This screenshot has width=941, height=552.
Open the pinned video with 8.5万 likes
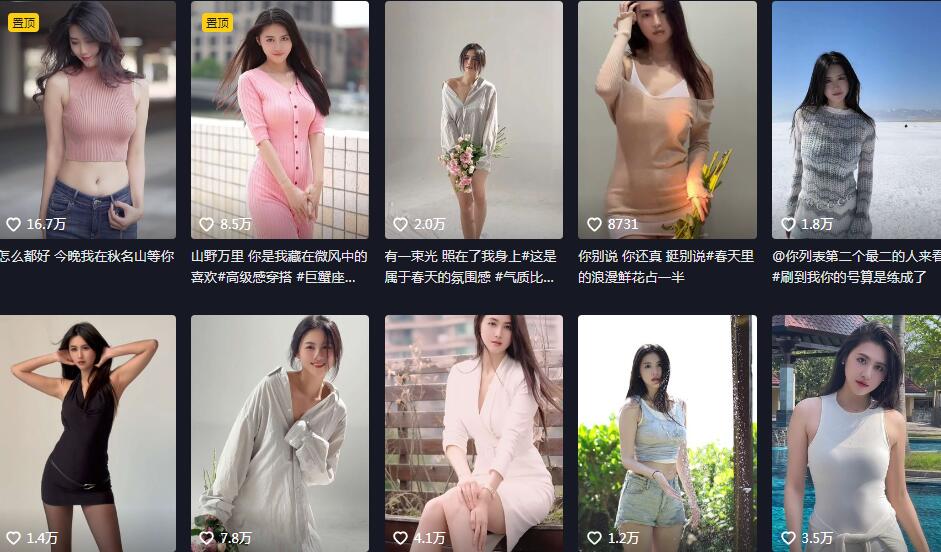coord(280,120)
